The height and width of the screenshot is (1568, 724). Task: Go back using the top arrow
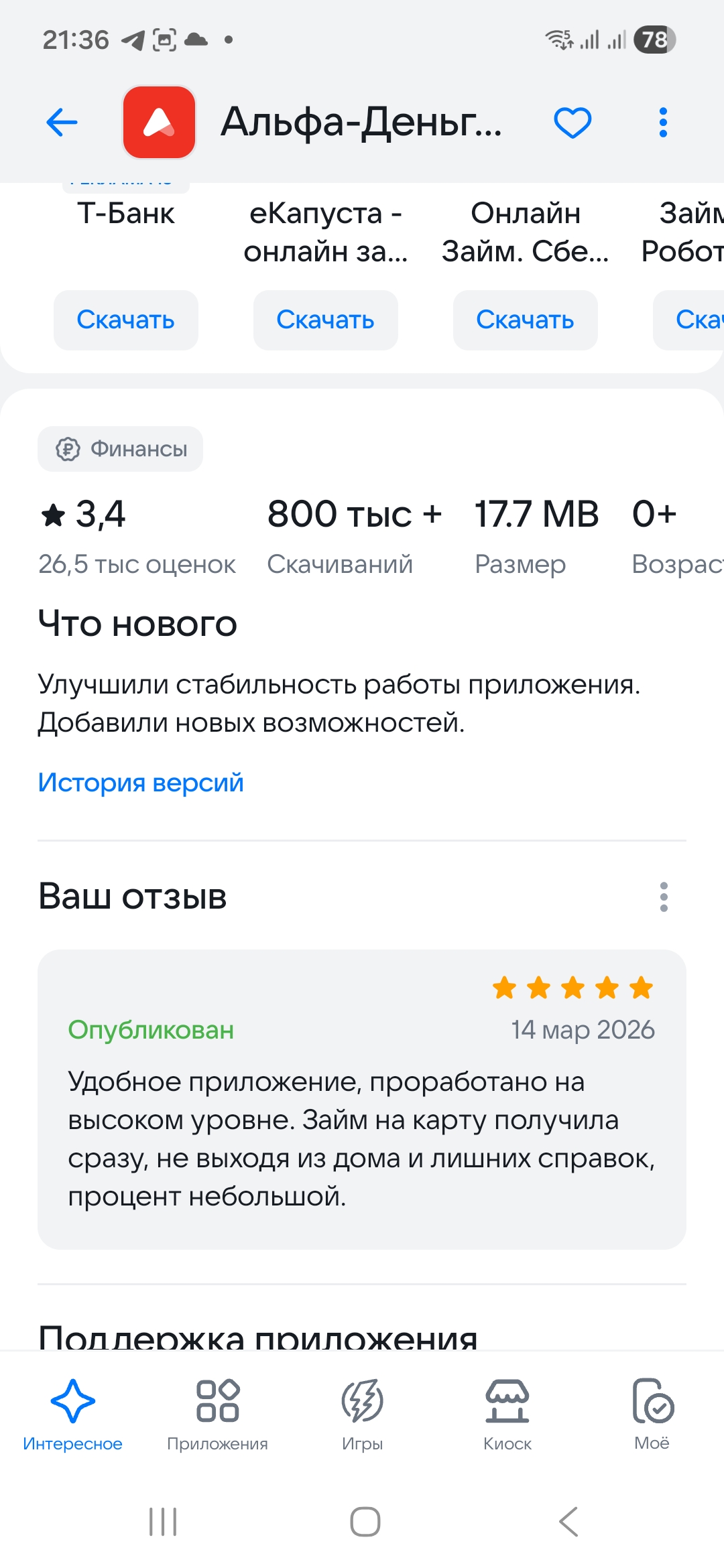click(62, 123)
